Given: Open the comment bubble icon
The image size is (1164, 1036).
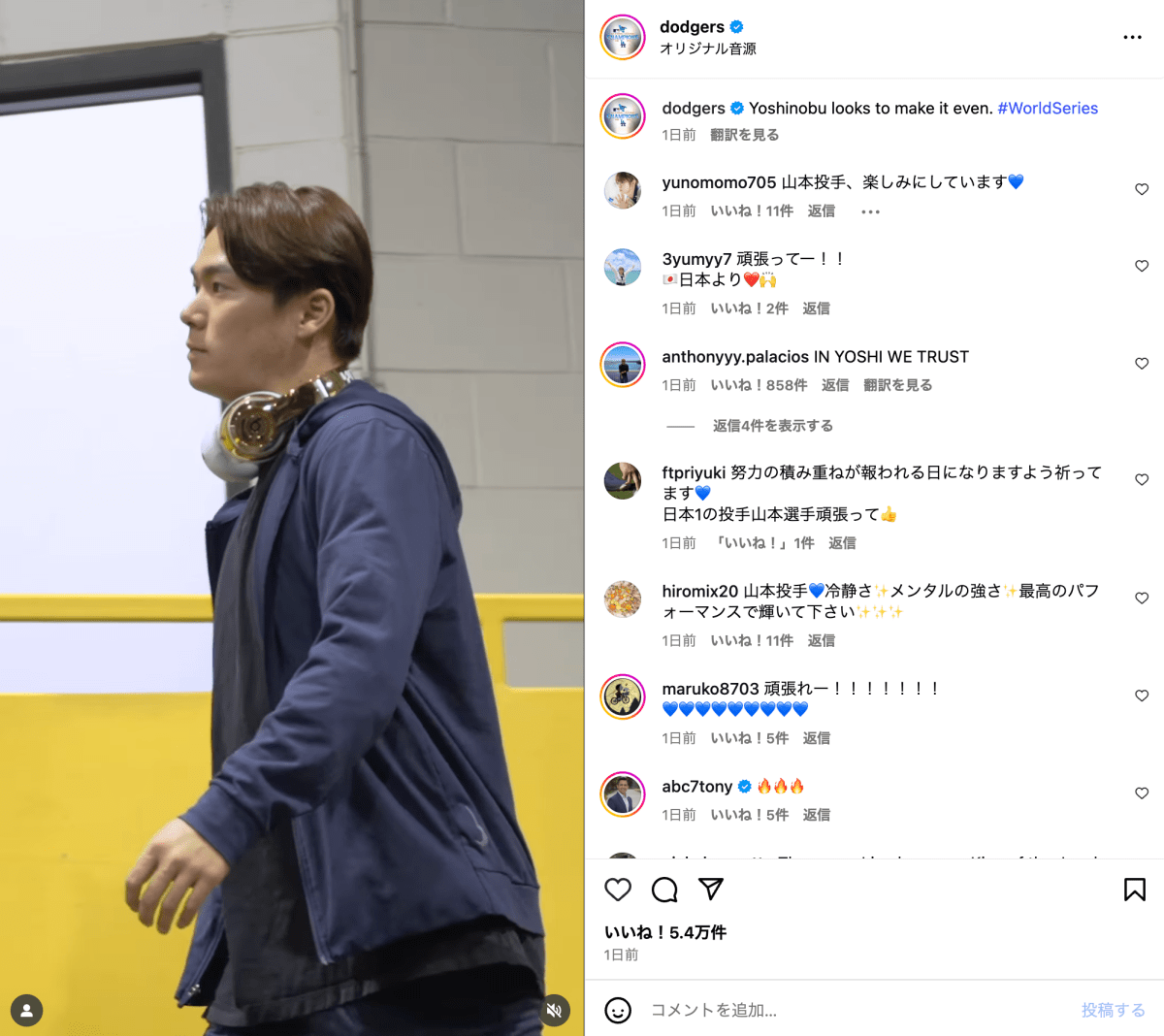Looking at the screenshot, I should coord(664,890).
